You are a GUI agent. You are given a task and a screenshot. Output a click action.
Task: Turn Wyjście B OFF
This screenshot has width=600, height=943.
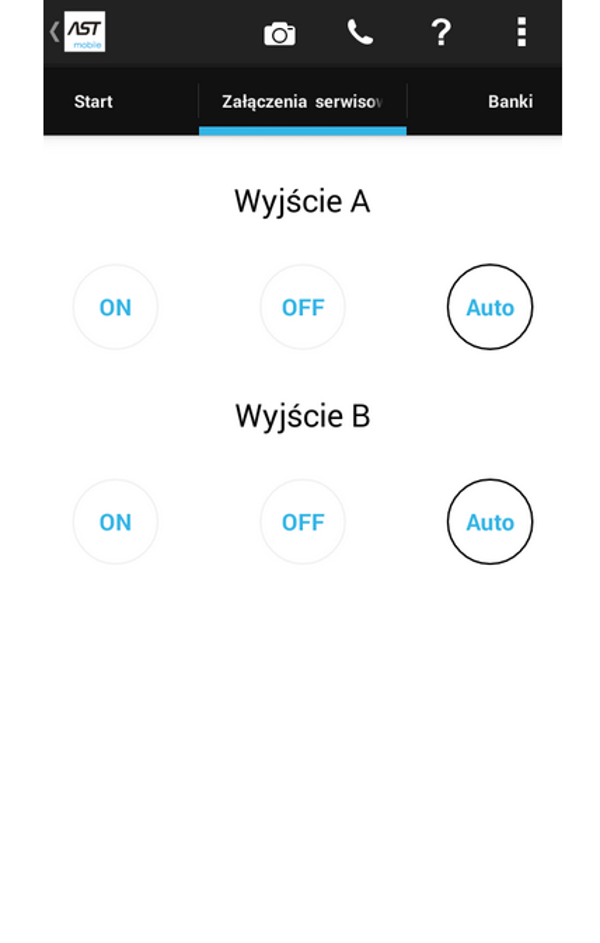(x=302, y=522)
